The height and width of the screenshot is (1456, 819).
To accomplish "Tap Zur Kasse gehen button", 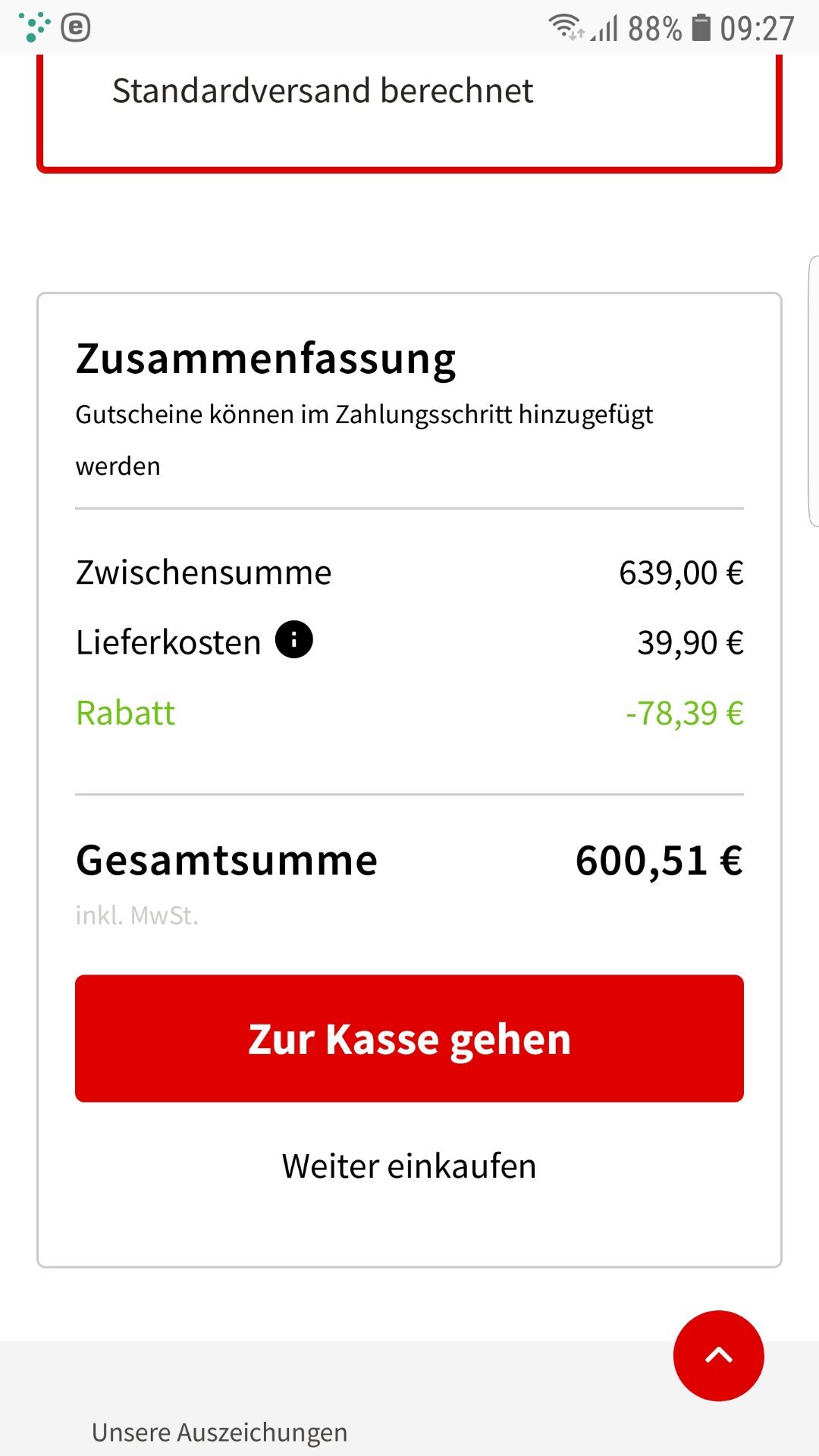I will (x=409, y=1038).
